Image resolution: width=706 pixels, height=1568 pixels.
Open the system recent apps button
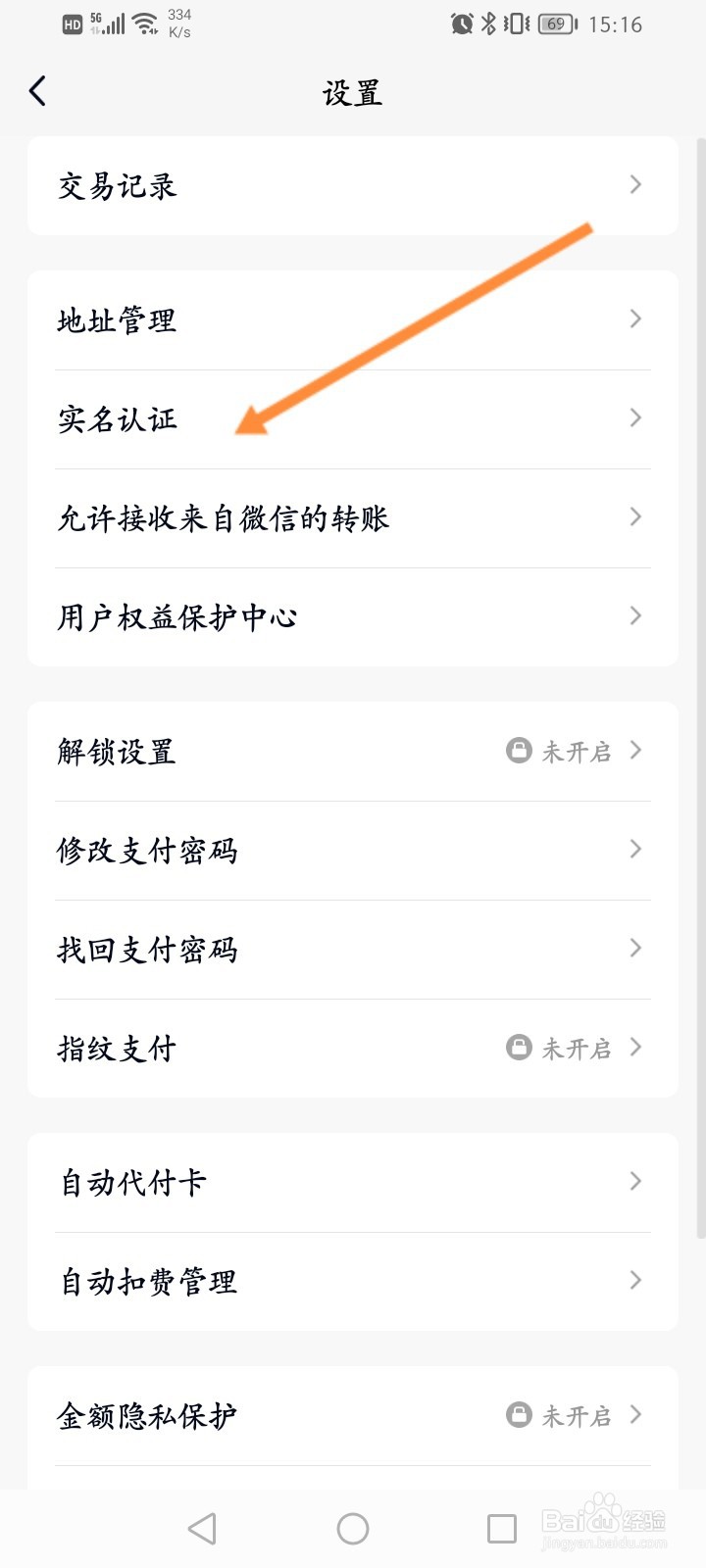[502, 1529]
